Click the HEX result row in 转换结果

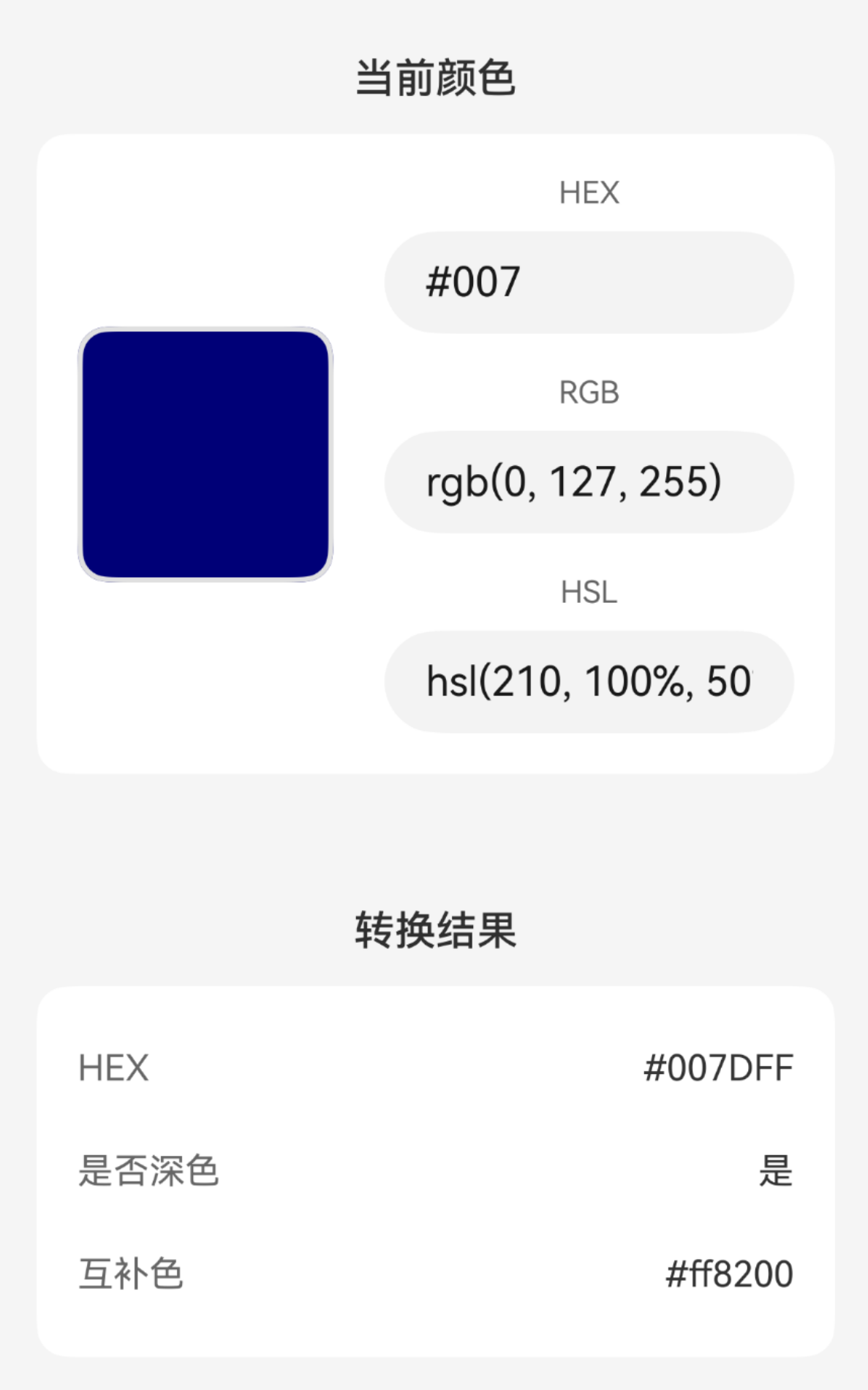coord(434,1068)
